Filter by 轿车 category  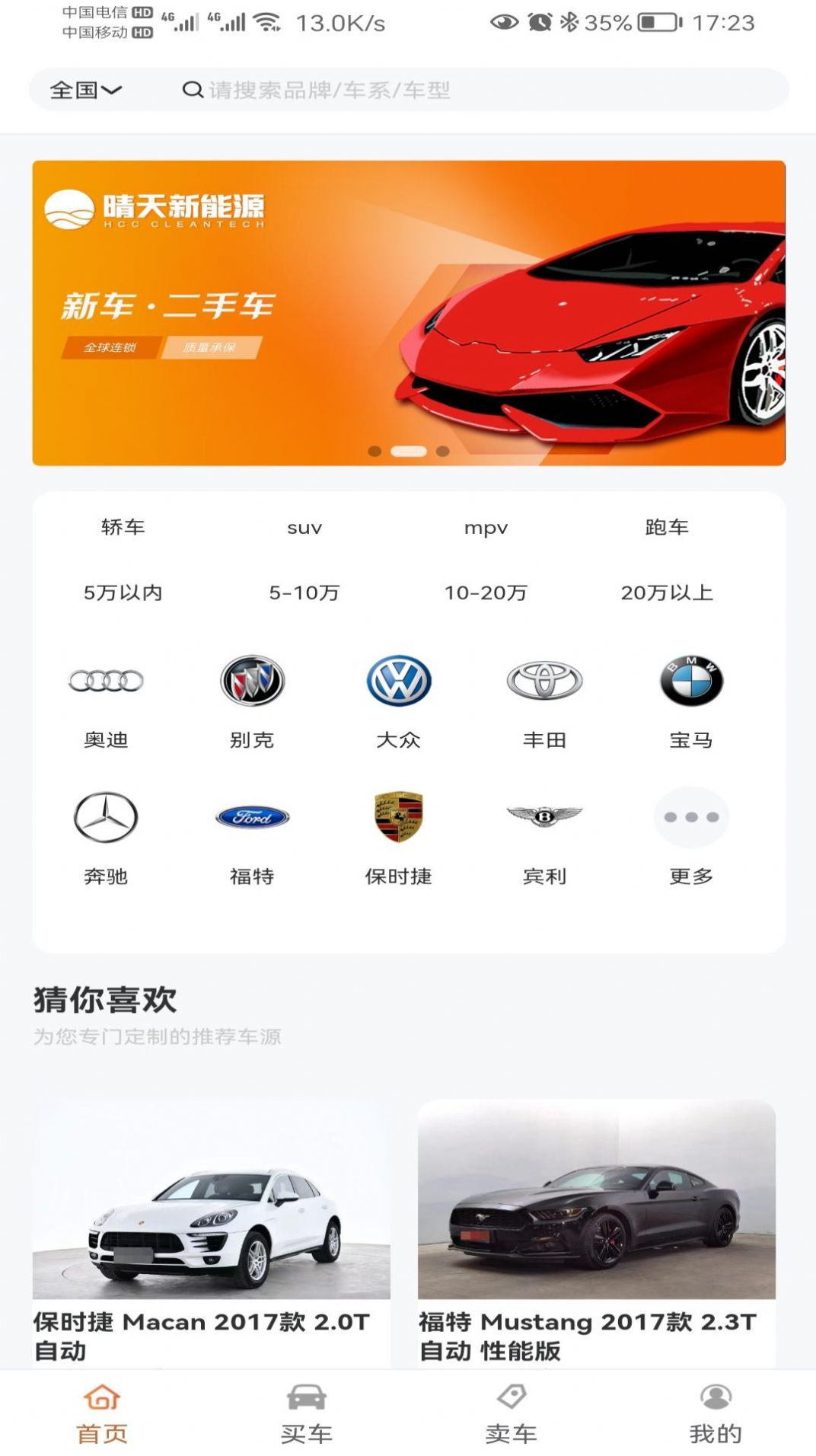pyautogui.click(x=123, y=527)
